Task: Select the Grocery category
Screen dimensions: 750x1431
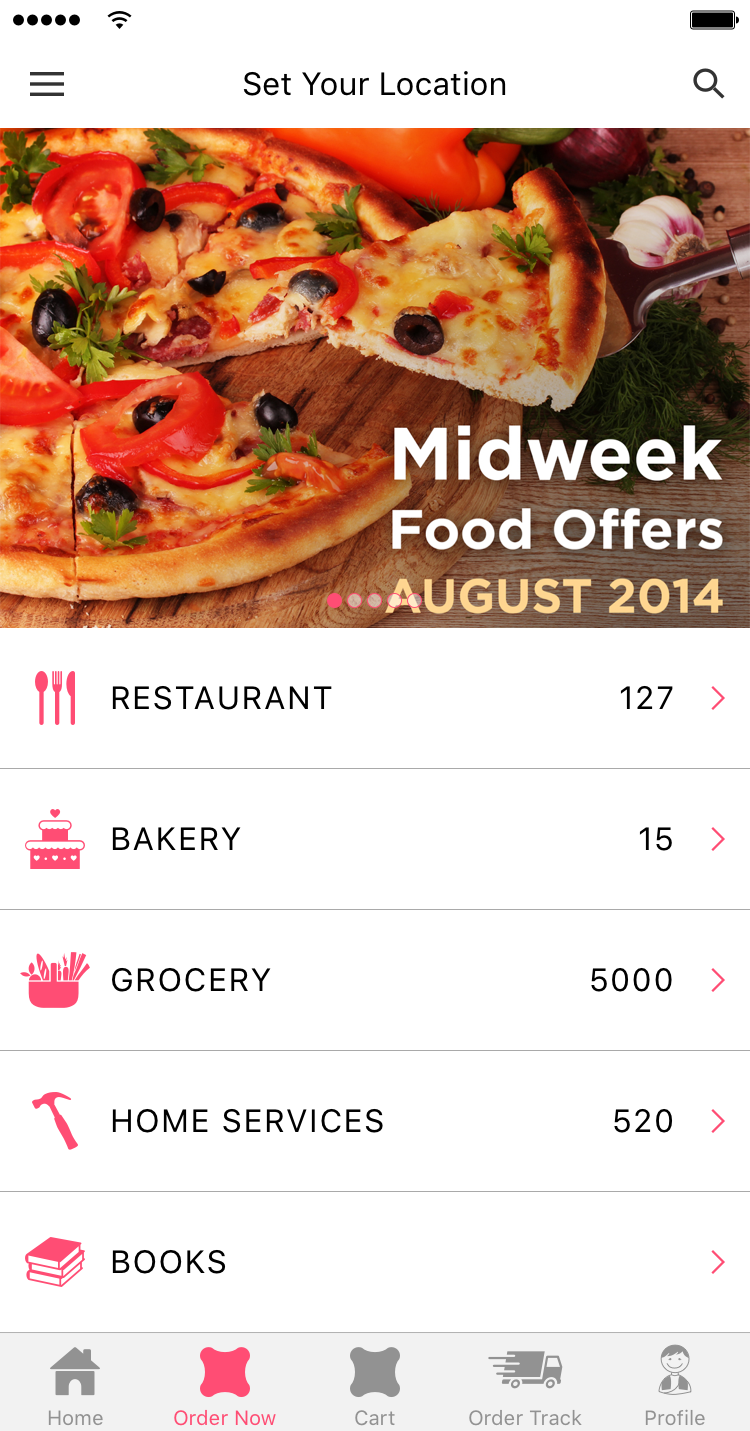Action: click(375, 980)
